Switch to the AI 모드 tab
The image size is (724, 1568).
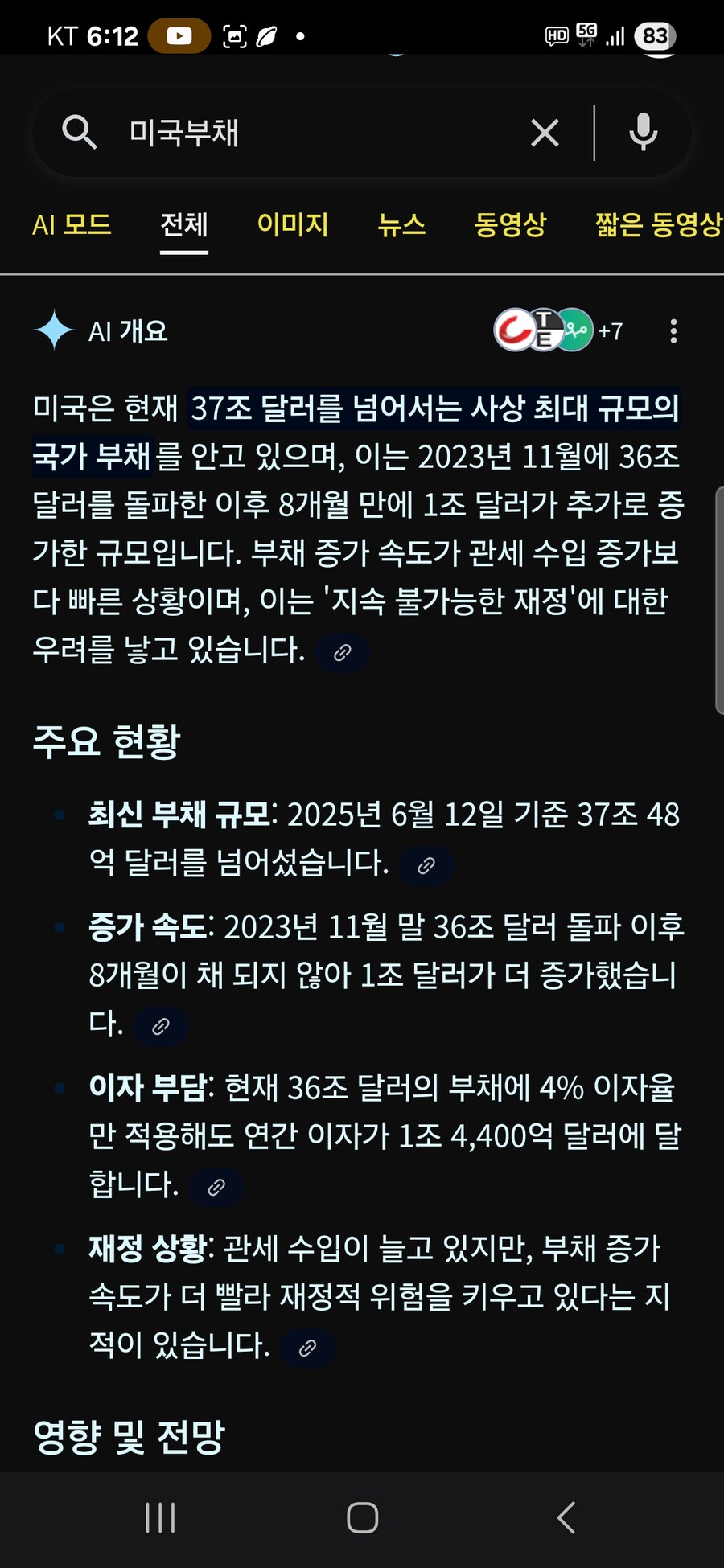[72, 224]
